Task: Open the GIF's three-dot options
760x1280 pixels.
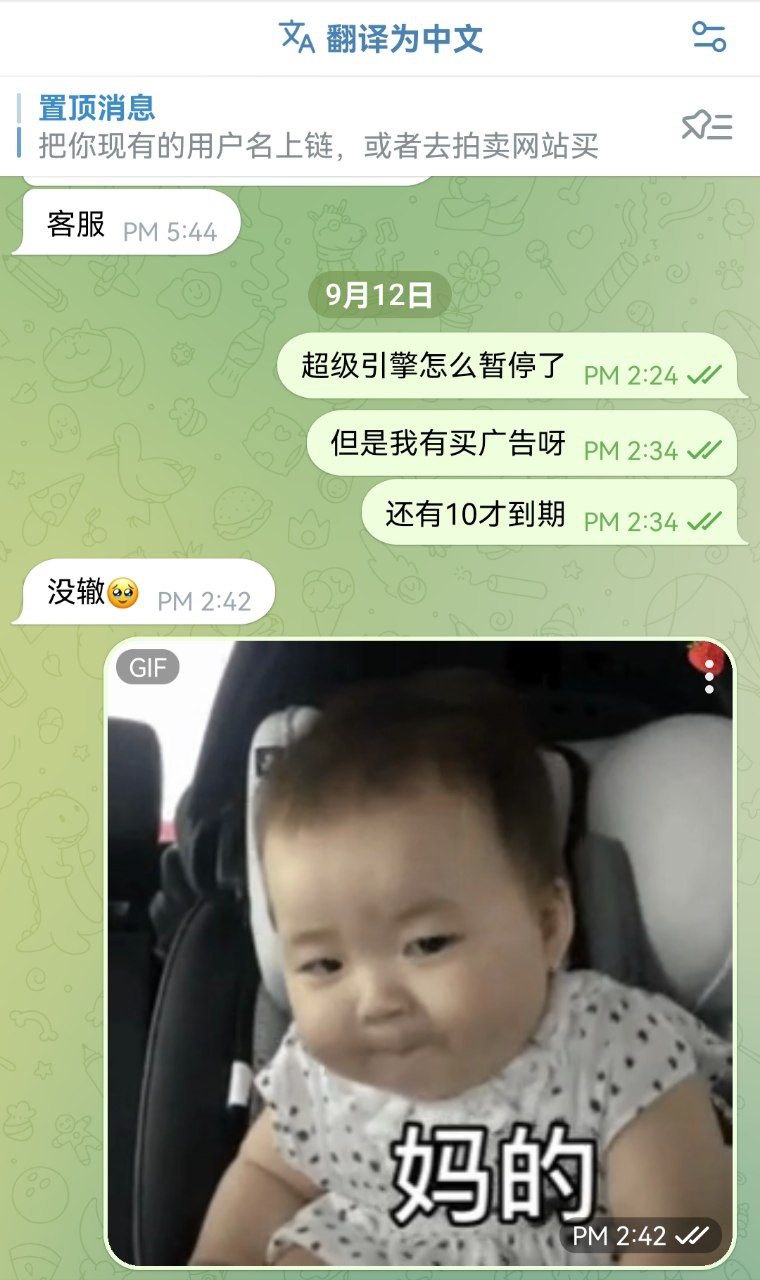Action: (709, 681)
